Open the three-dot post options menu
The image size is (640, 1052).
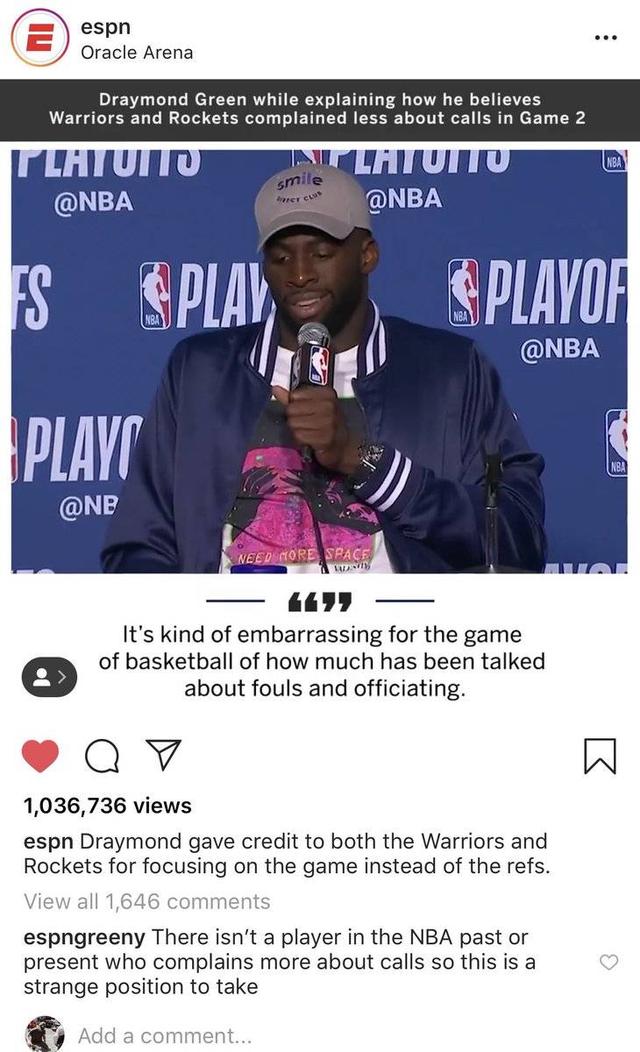pyautogui.click(x=605, y=38)
